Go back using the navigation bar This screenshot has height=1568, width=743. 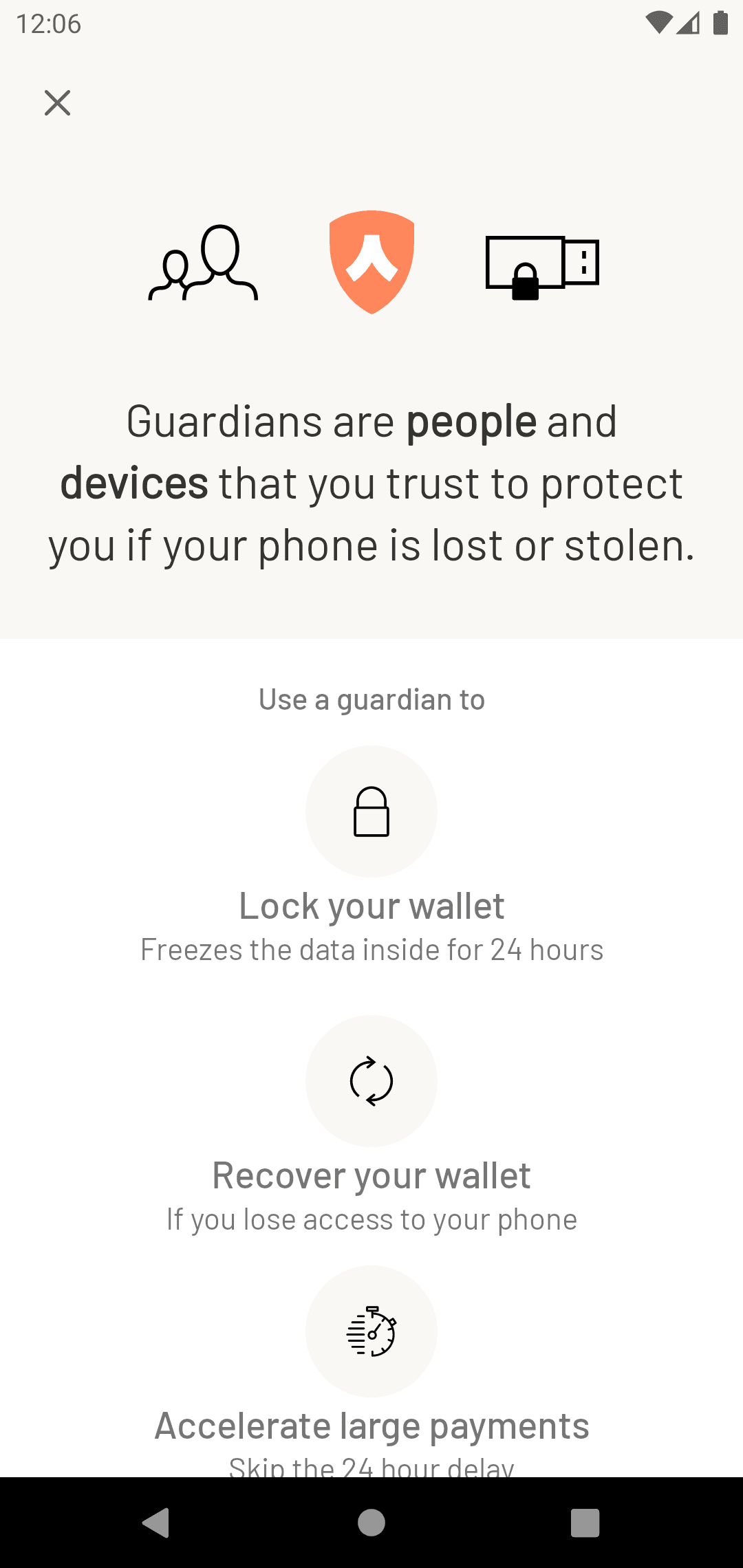click(x=156, y=1522)
